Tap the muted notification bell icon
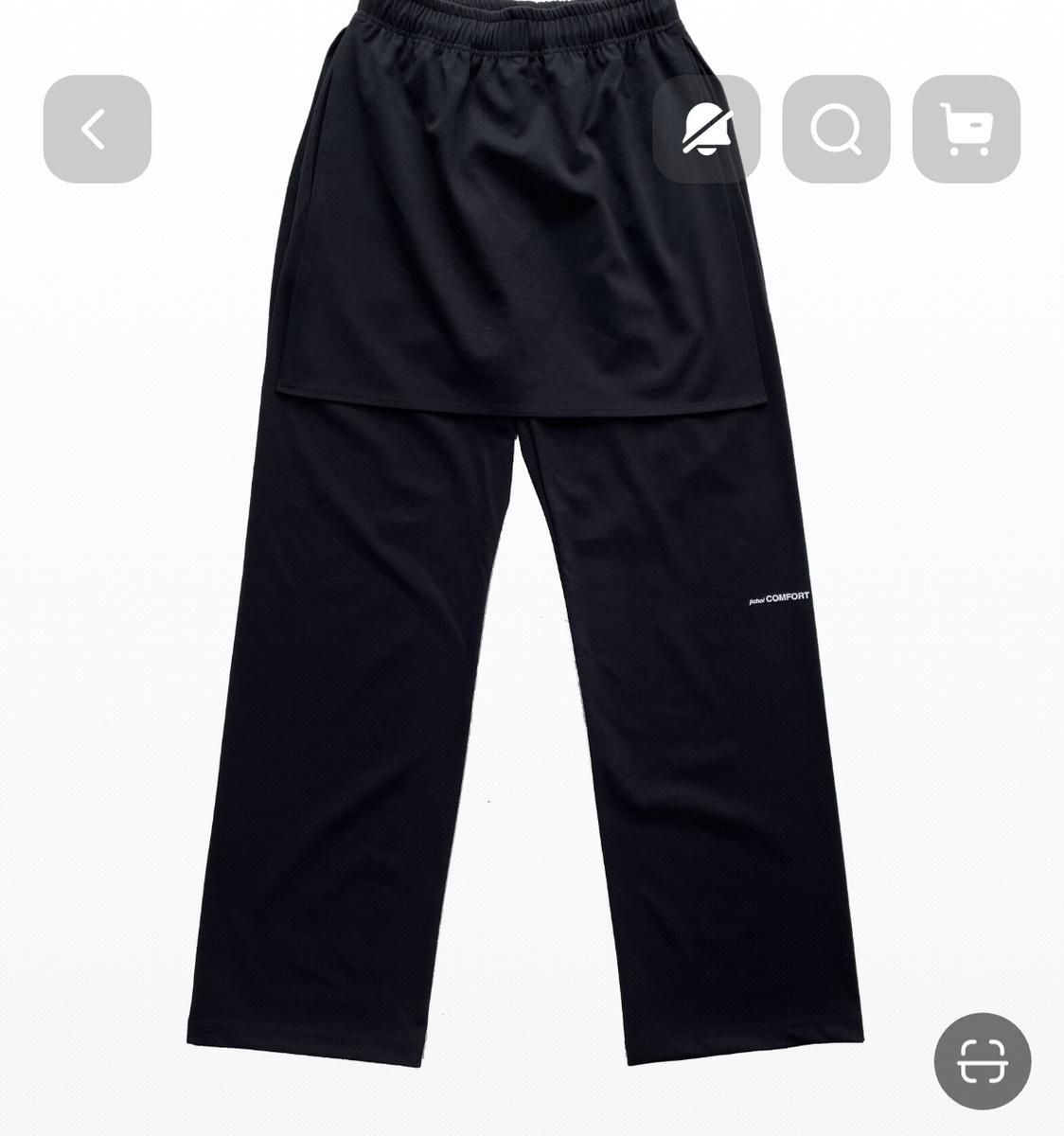Screen dimensions: 1064x1136 click(x=706, y=129)
